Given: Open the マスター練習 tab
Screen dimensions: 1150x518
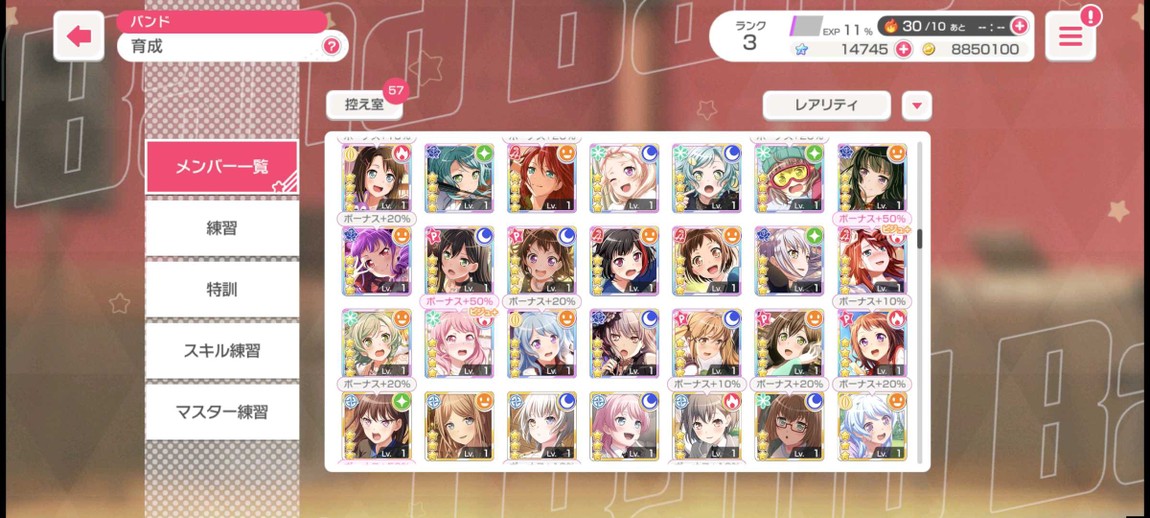Looking at the screenshot, I should tap(222, 412).
